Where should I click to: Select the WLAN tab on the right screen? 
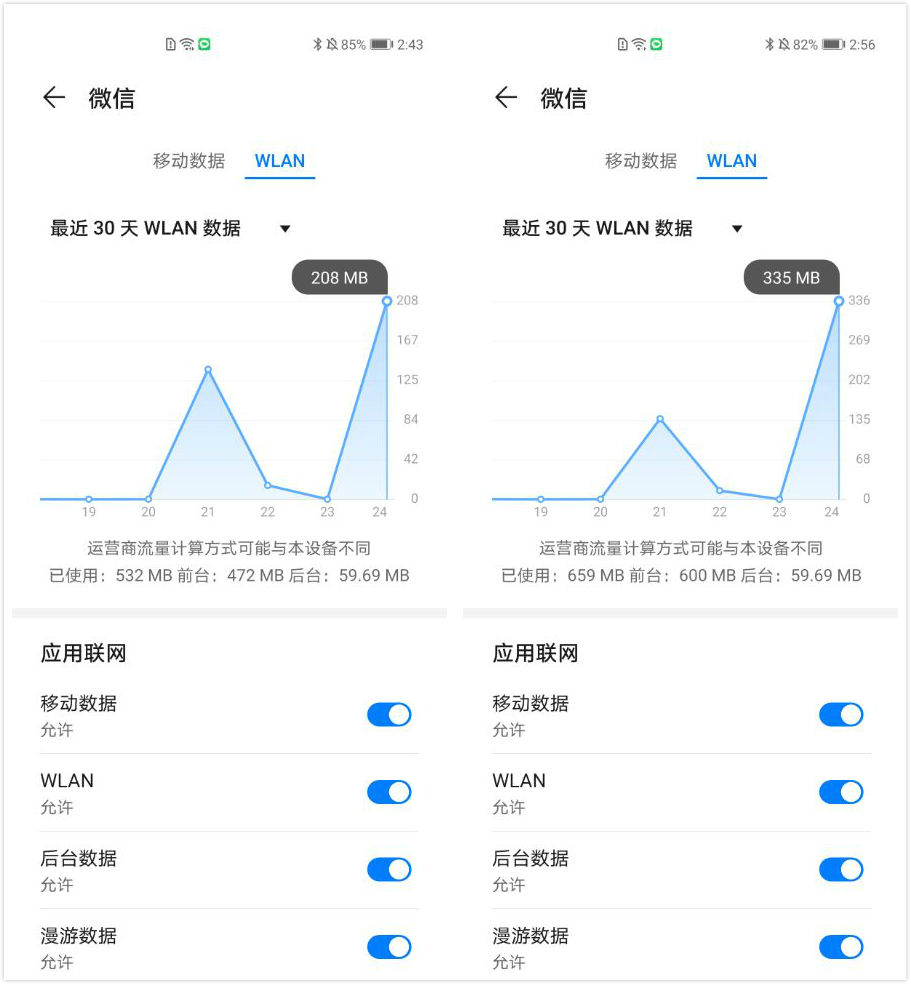click(731, 160)
